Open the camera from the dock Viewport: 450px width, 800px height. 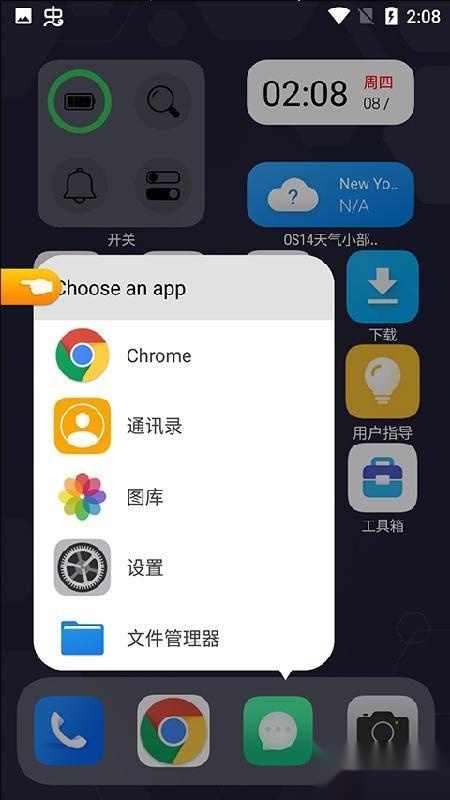(382, 731)
